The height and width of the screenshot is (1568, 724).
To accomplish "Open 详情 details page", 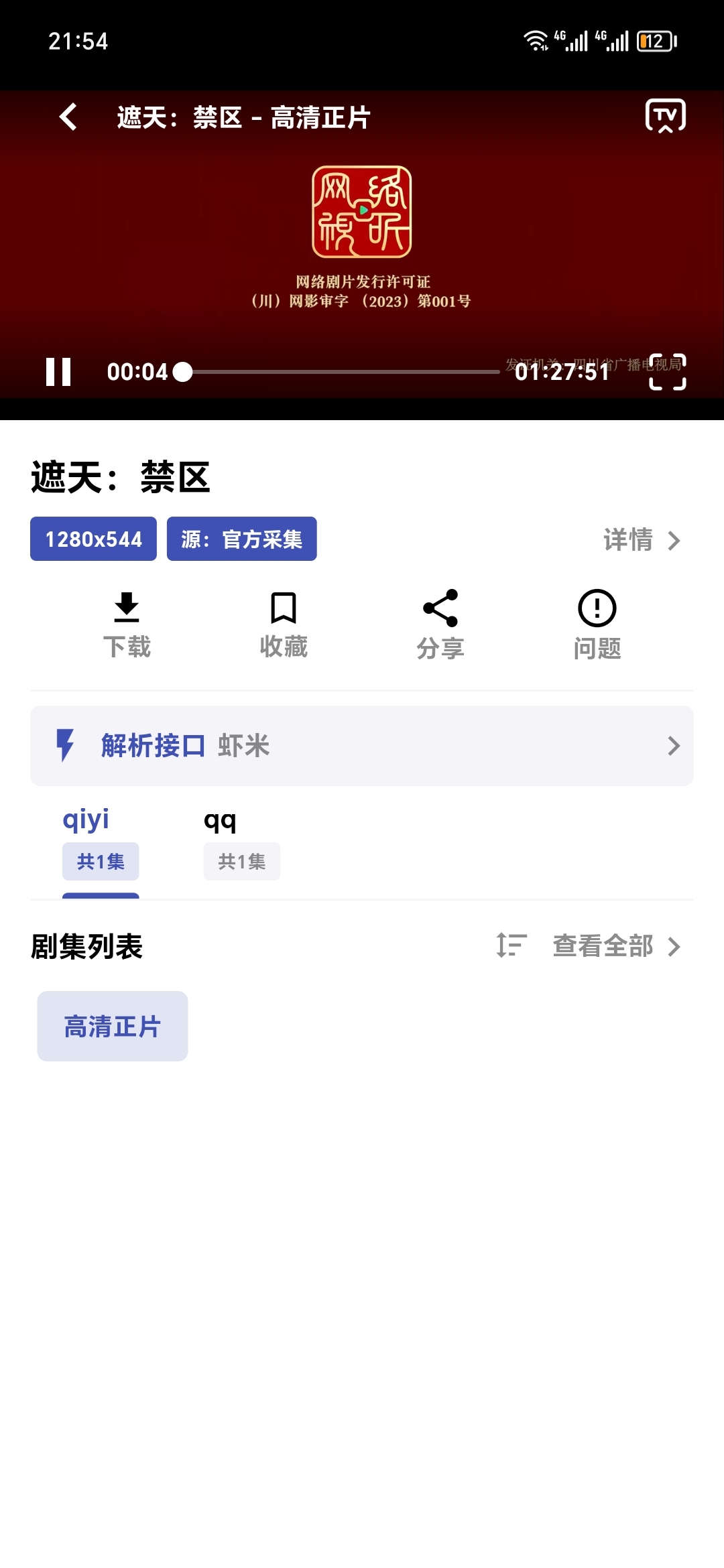I will pyautogui.click(x=642, y=540).
